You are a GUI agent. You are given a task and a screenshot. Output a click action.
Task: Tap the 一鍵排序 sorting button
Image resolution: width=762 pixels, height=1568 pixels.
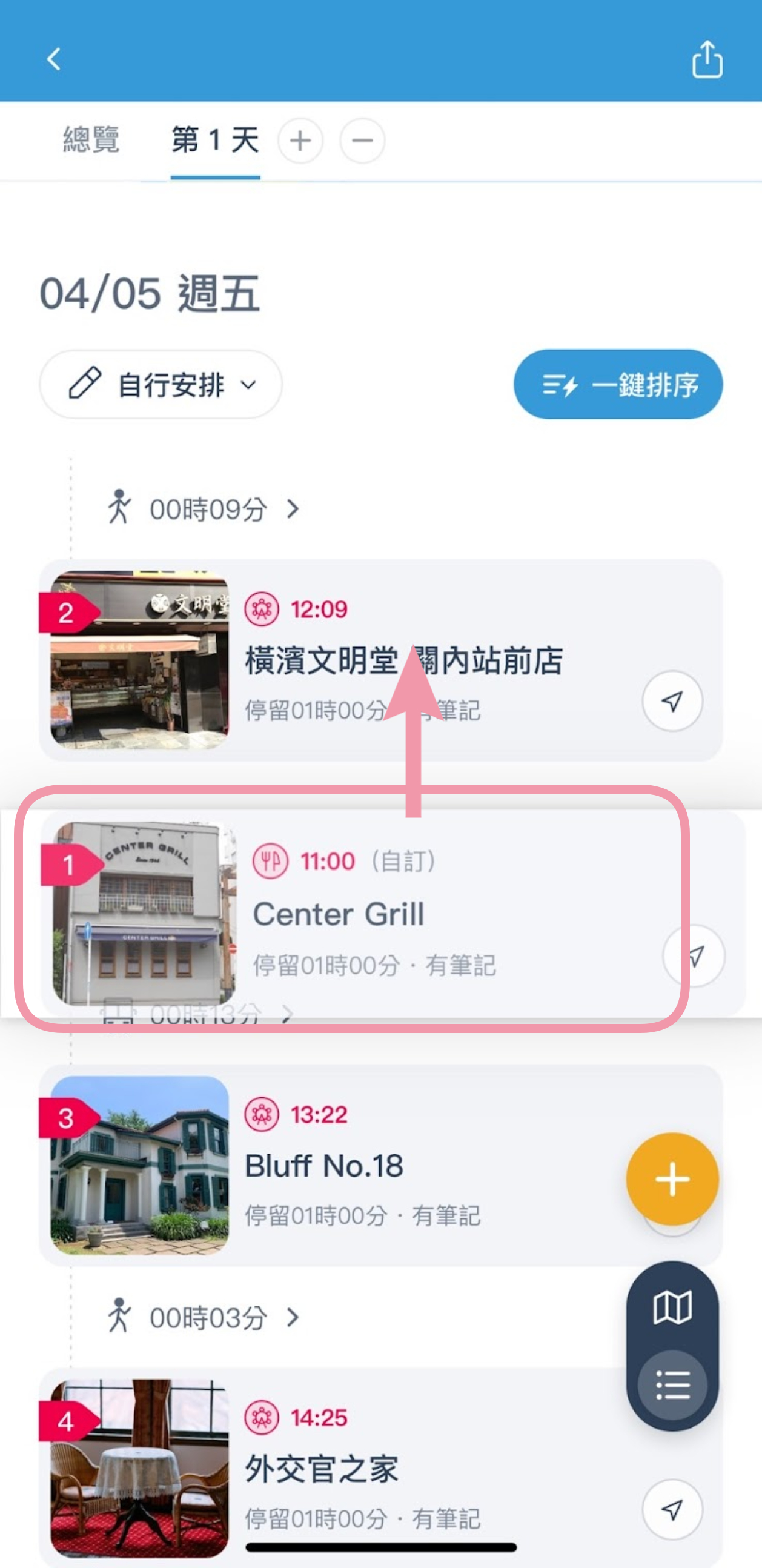(x=617, y=385)
